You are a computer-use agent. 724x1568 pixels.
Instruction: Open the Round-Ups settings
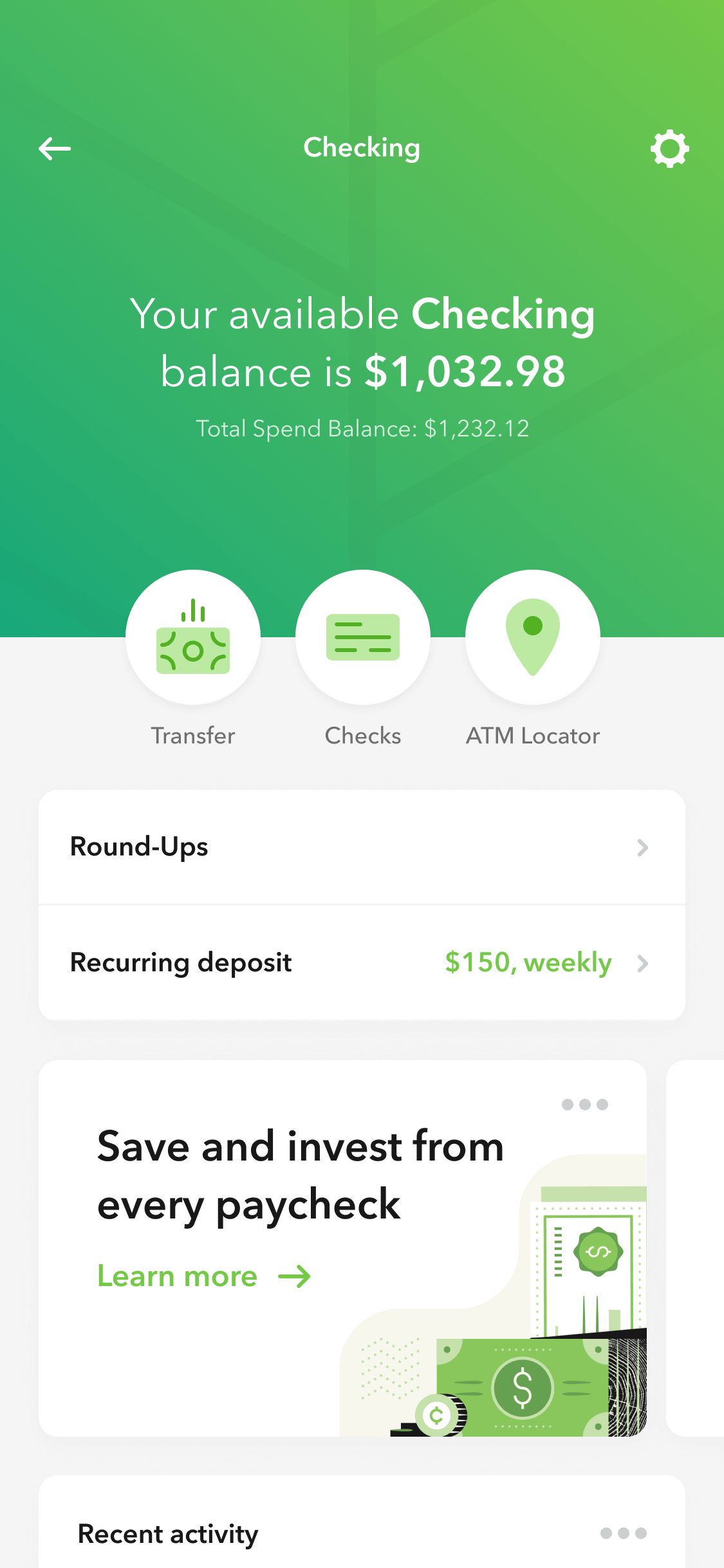[139, 847]
